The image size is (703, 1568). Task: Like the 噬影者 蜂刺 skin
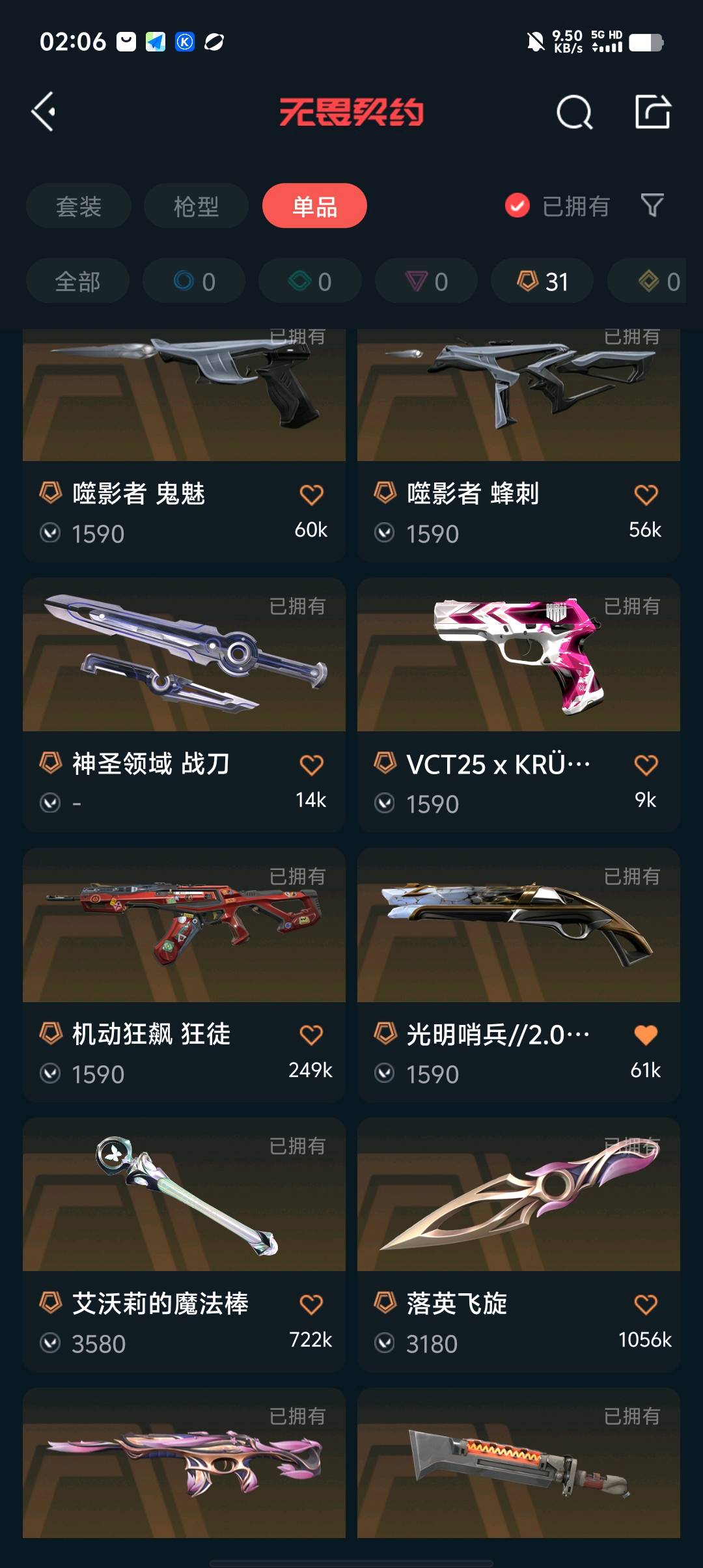point(646,495)
